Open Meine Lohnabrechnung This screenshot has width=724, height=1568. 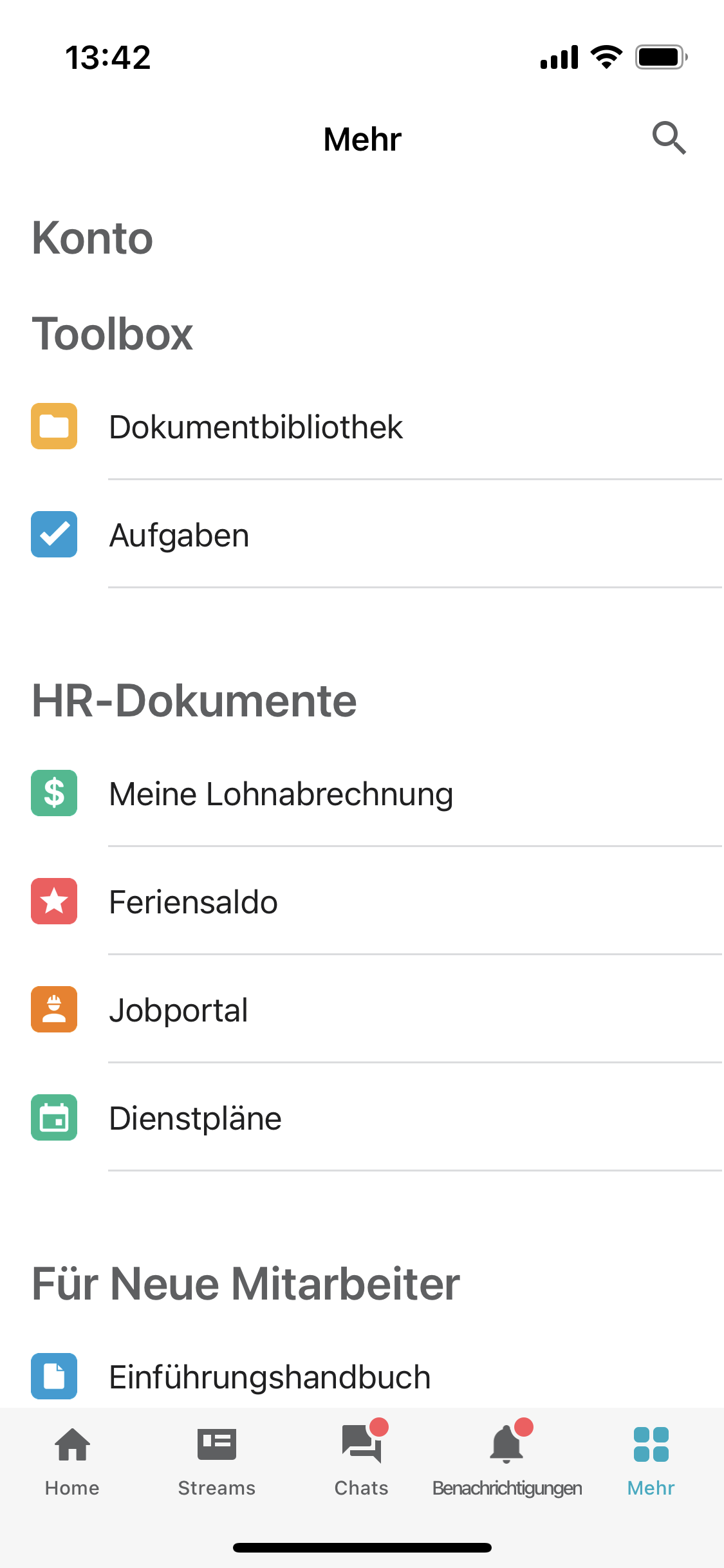(362, 794)
